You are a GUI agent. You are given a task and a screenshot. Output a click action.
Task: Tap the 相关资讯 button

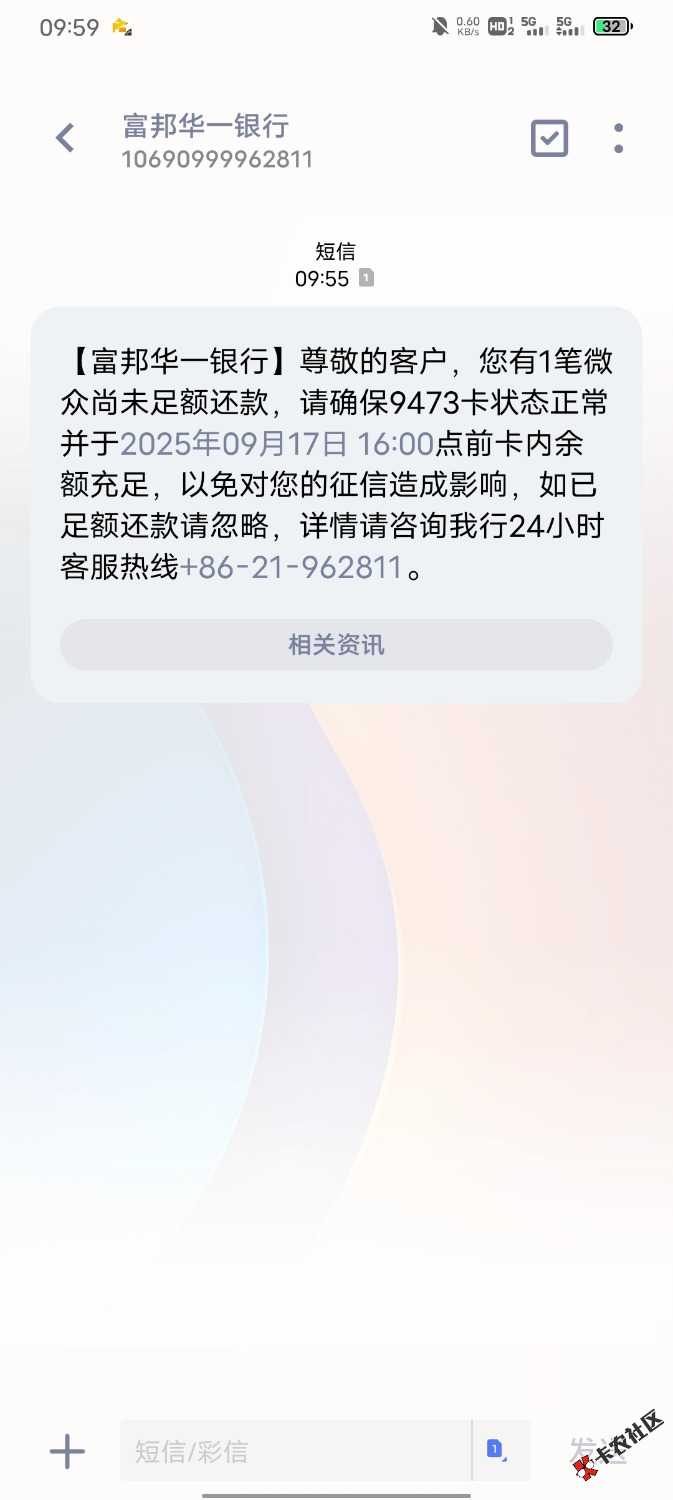(x=336, y=645)
